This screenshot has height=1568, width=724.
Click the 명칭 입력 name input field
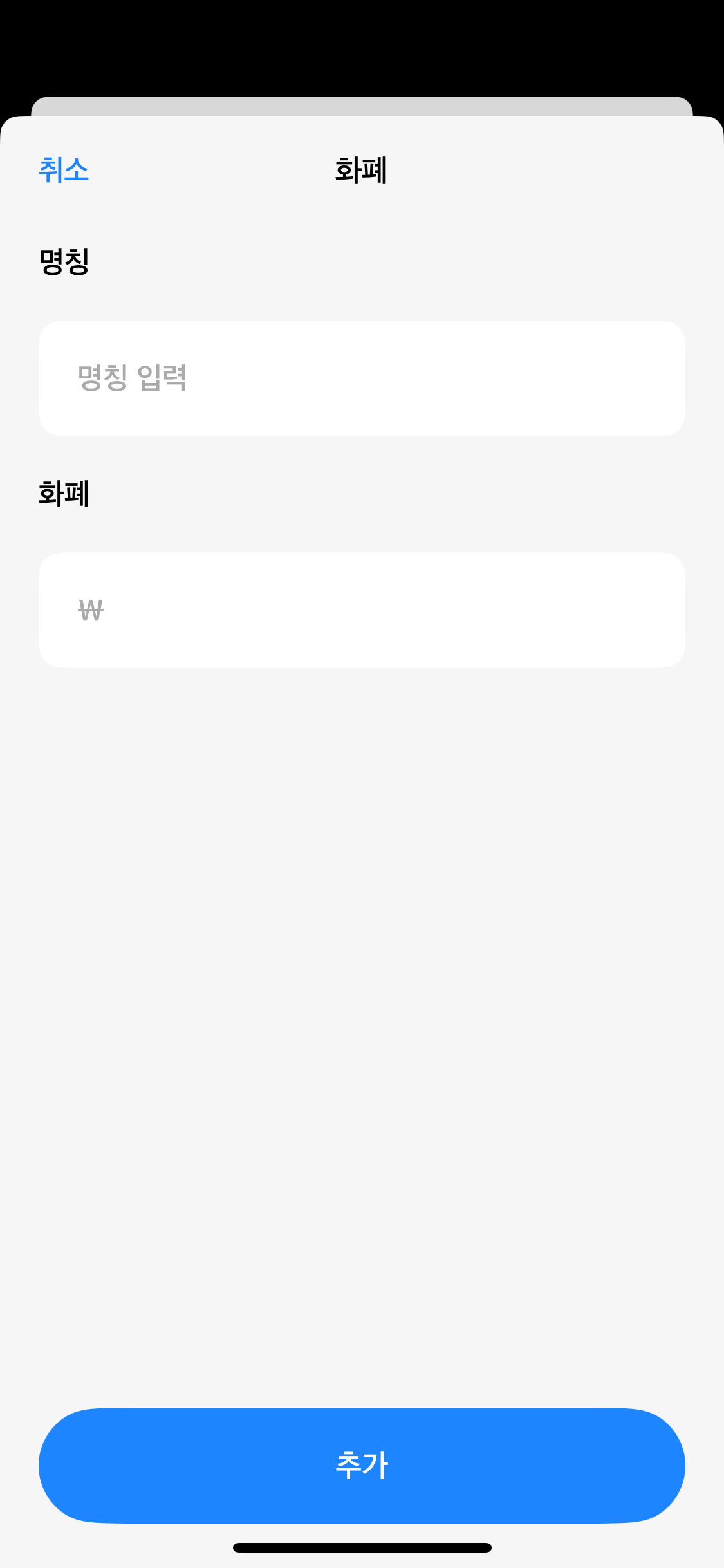click(362, 378)
